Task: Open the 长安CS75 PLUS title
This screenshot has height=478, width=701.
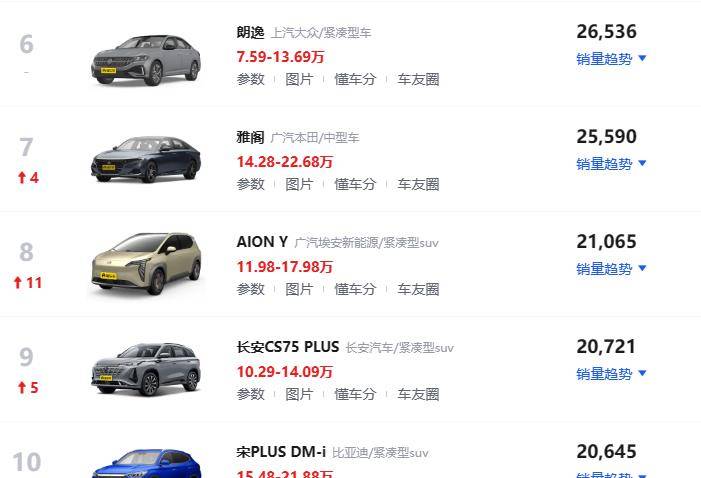Action: pos(287,347)
